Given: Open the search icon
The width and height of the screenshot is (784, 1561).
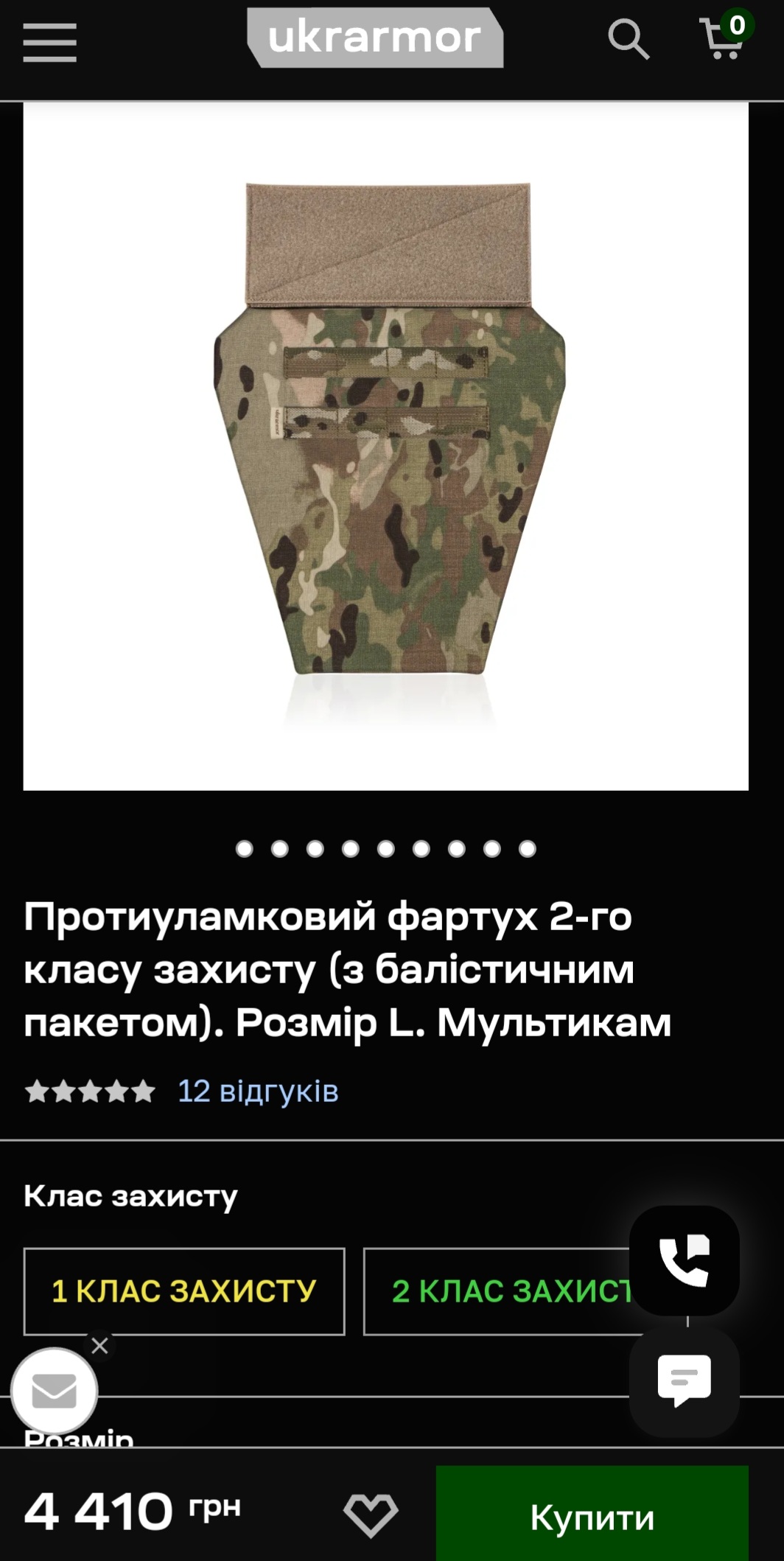Looking at the screenshot, I should pos(629,38).
